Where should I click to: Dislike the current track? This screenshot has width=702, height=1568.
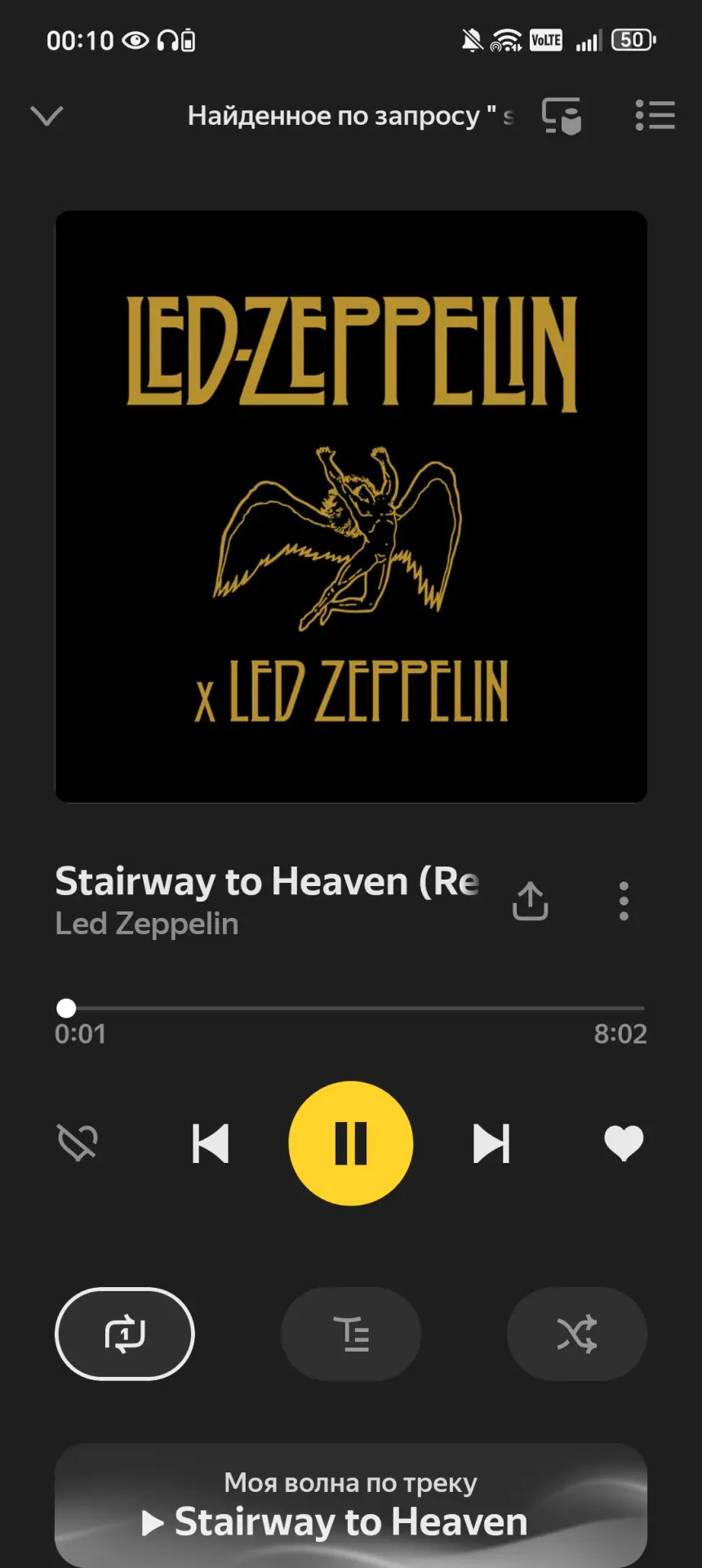(x=78, y=1143)
